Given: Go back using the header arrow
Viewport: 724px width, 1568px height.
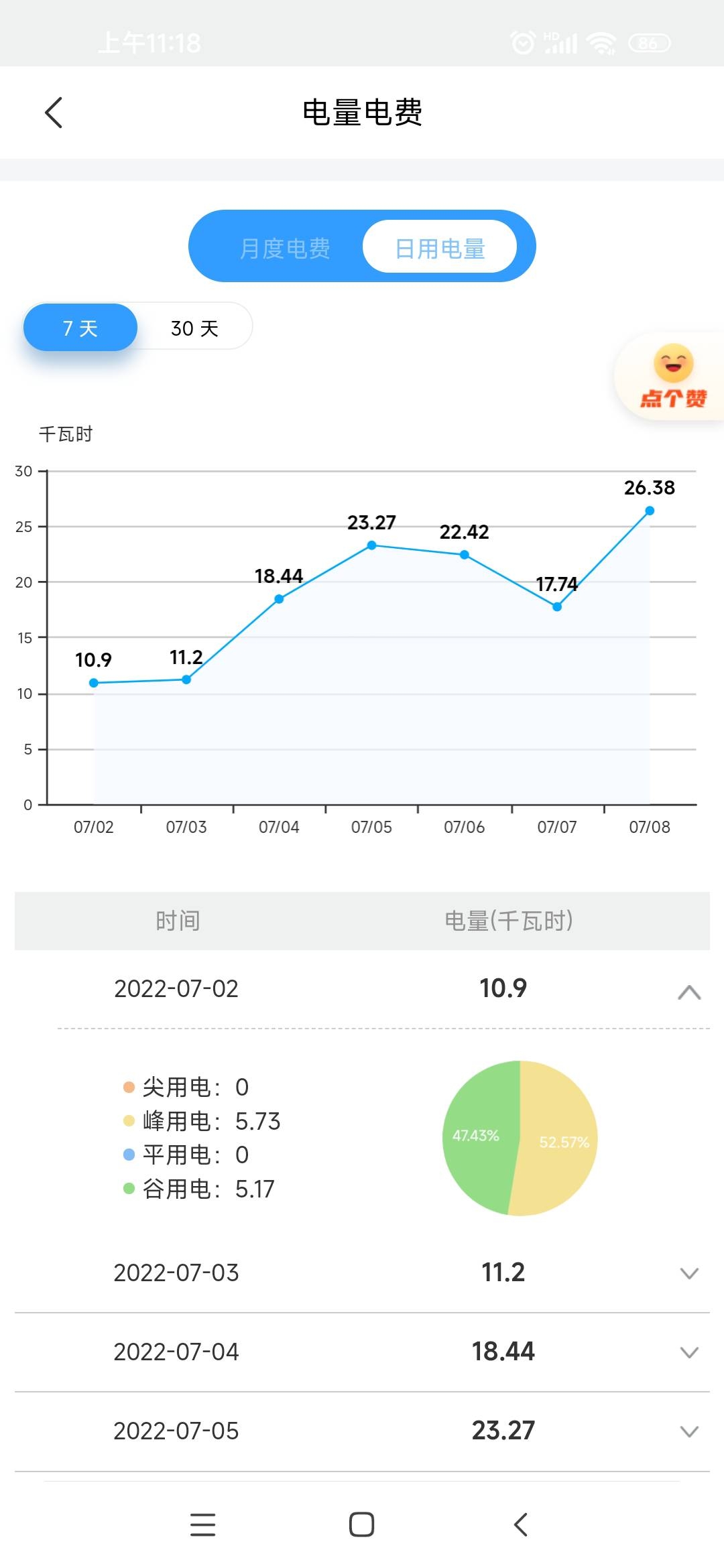Looking at the screenshot, I should (x=54, y=113).
